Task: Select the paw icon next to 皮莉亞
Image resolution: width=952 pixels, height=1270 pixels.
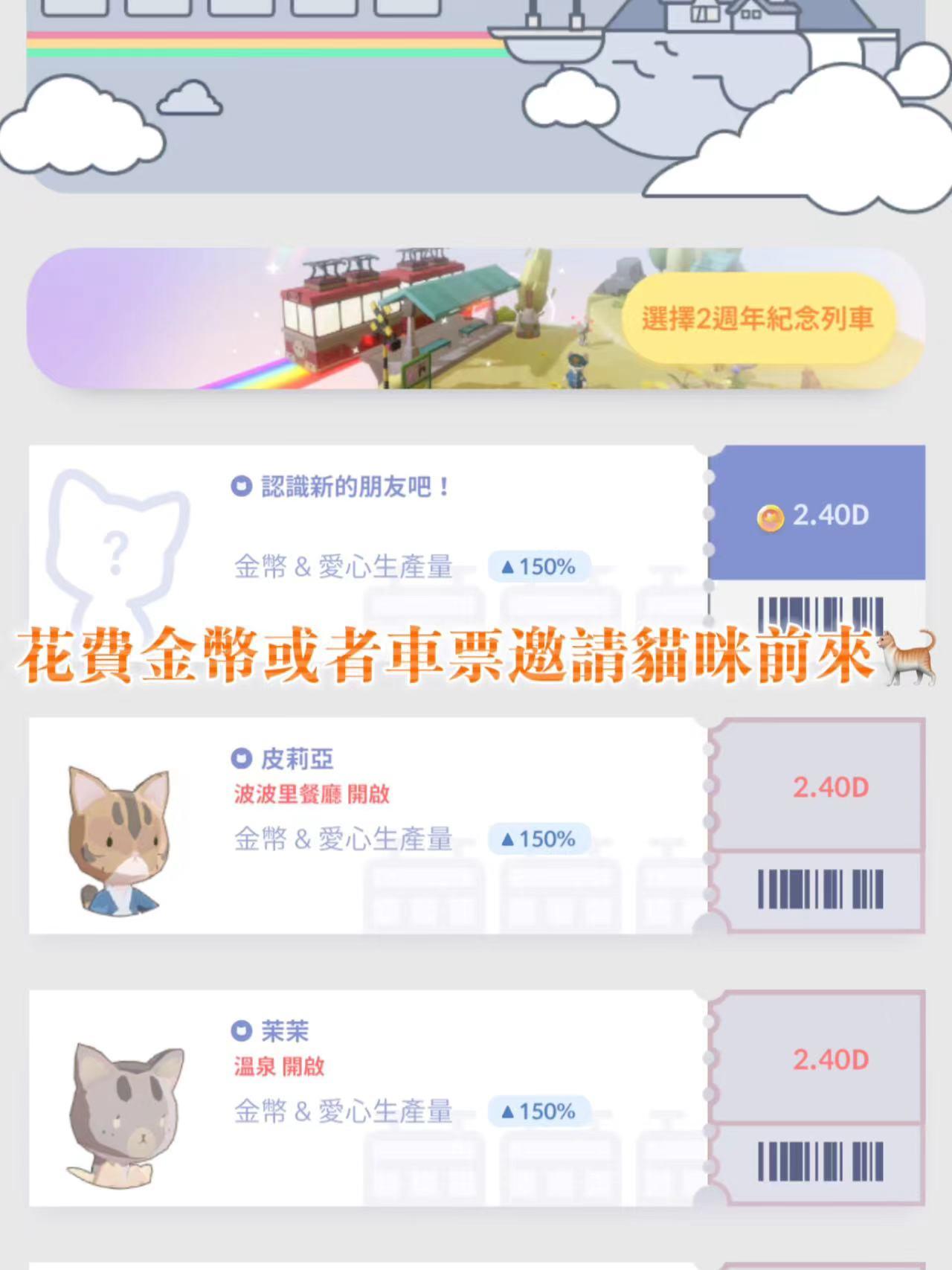Action: [241, 759]
